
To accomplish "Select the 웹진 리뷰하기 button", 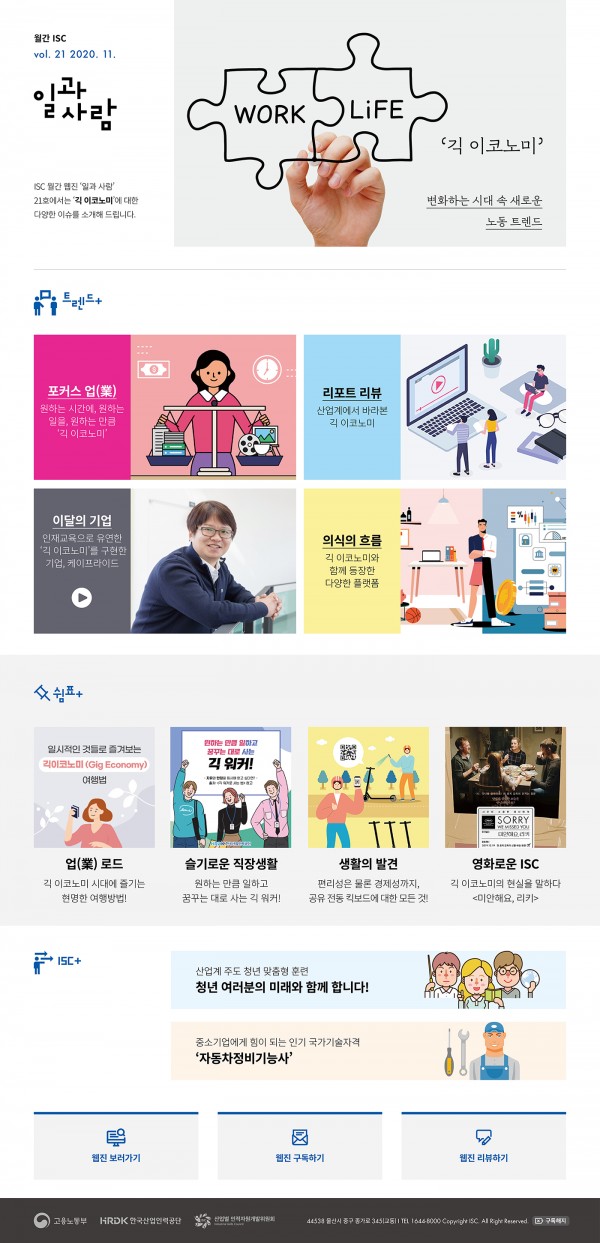I will pyautogui.click(x=483, y=1146).
